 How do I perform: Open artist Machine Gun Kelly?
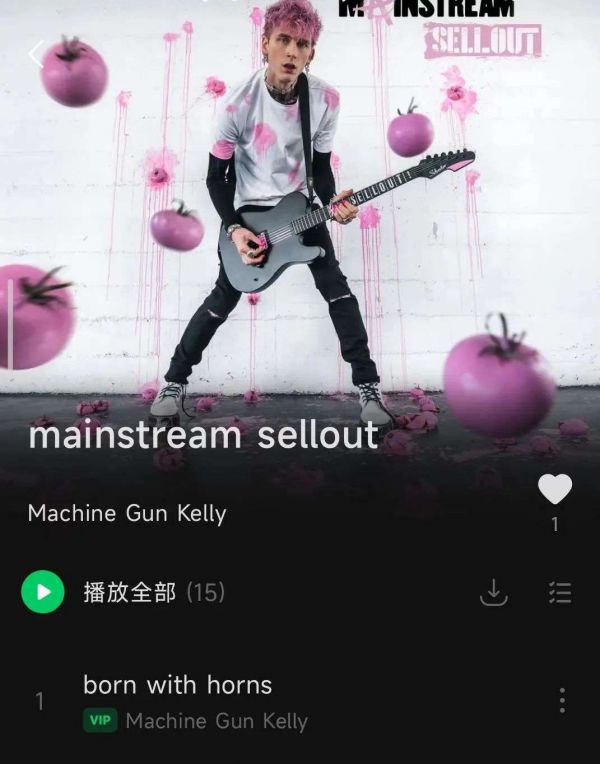click(127, 514)
